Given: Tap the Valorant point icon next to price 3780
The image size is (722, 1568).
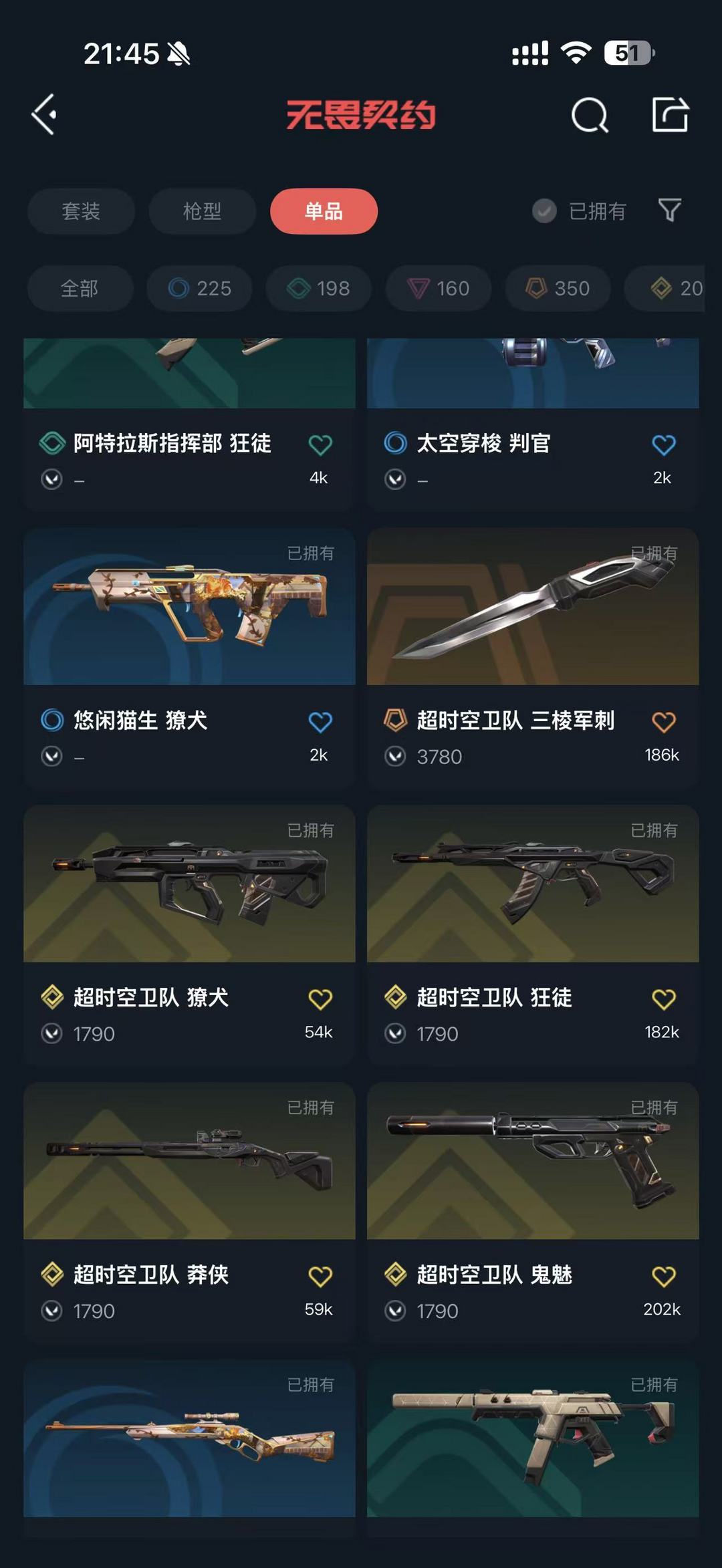Looking at the screenshot, I should pyautogui.click(x=396, y=757).
